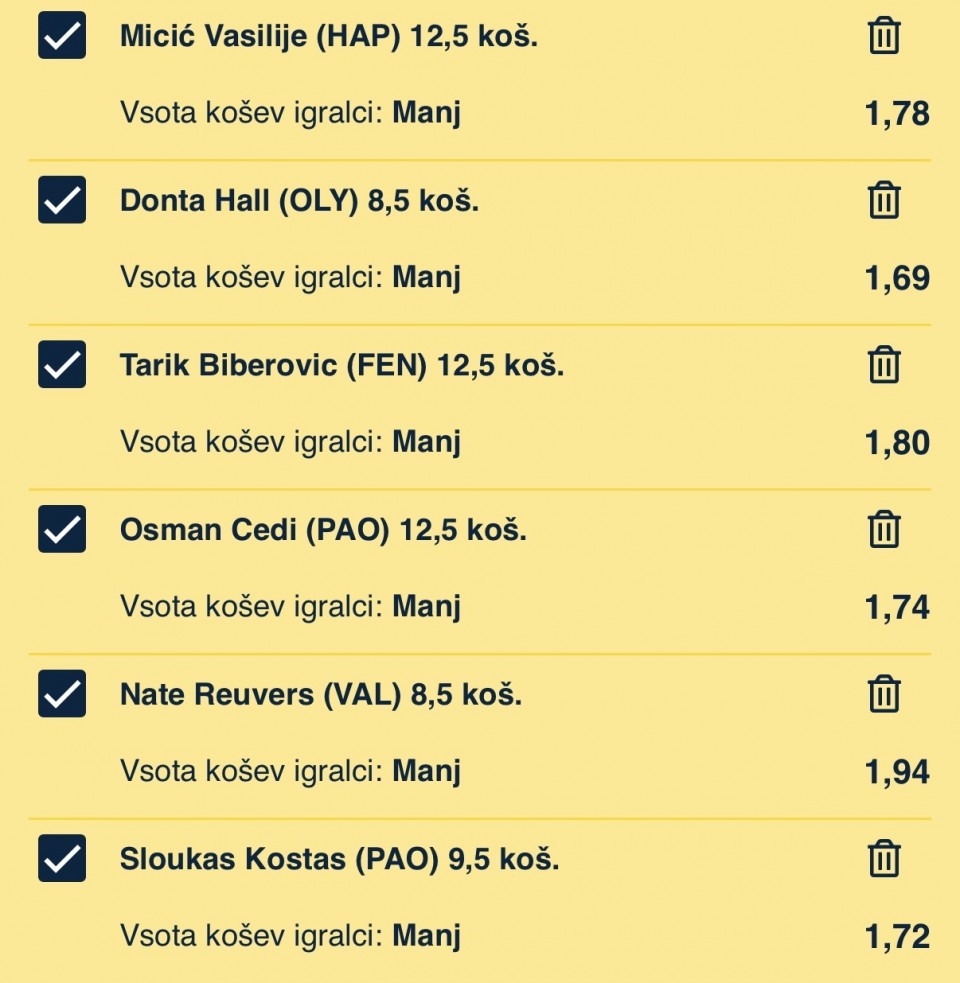Remove Nate Reuvers using the trash icon

(x=884, y=694)
